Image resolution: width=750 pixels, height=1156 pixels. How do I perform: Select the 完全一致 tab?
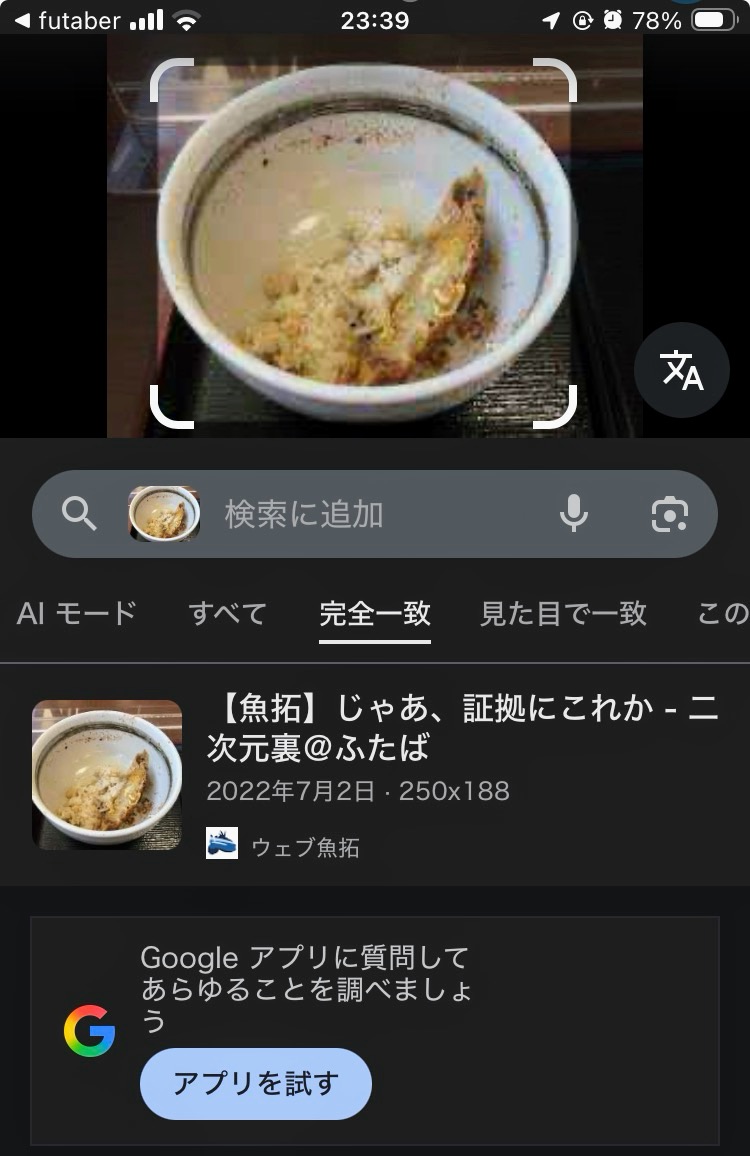[375, 613]
